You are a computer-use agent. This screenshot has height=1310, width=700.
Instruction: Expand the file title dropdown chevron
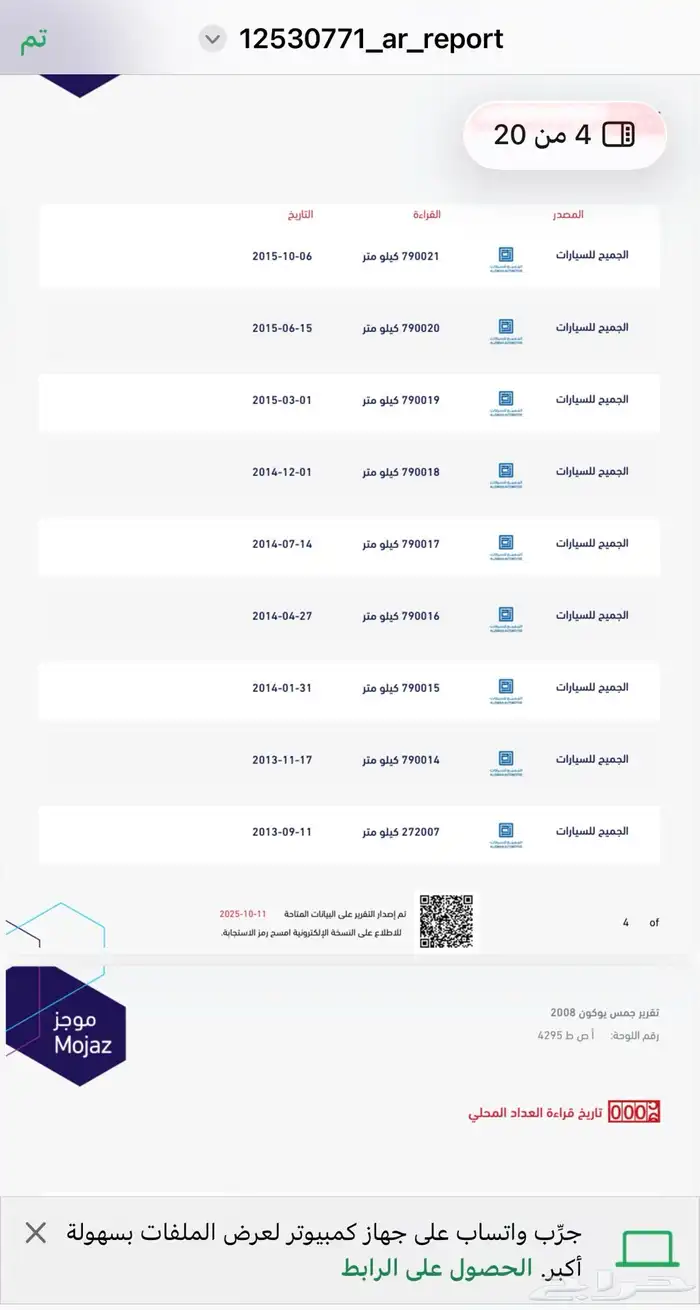(x=212, y=40)
